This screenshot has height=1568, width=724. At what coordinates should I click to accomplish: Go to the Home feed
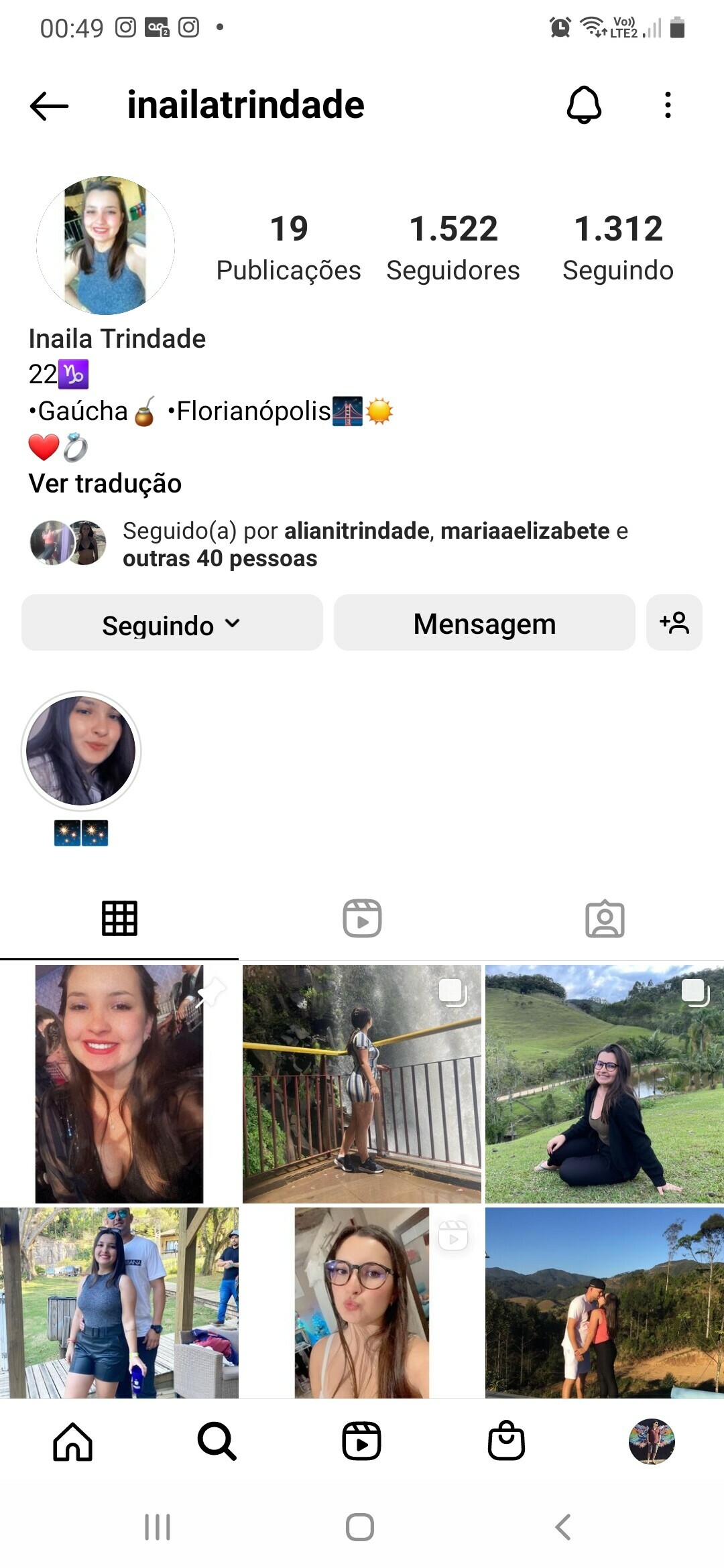tap(72, 1441)
